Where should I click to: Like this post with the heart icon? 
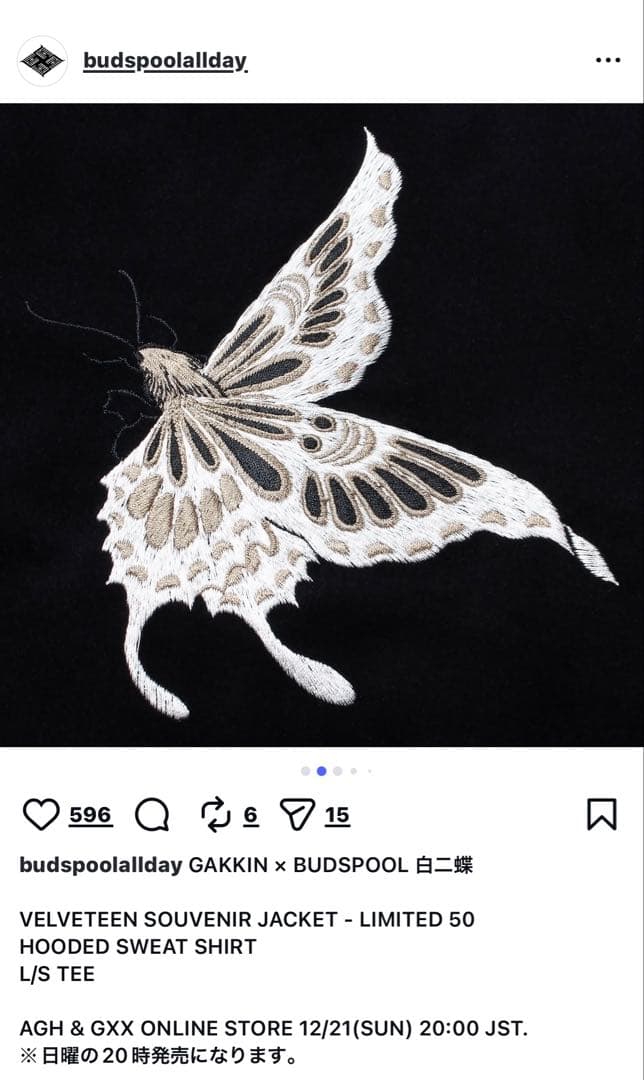(x=41, y=816)
